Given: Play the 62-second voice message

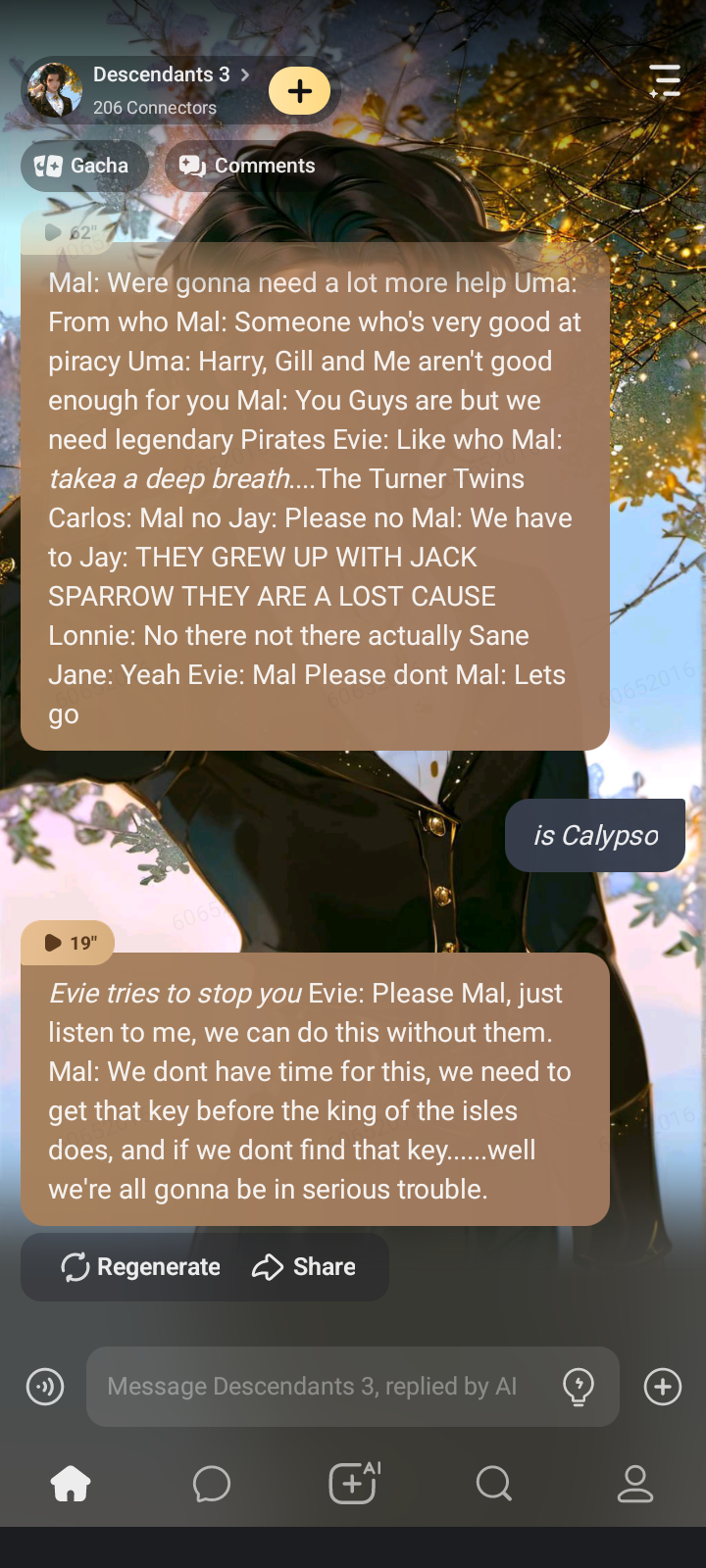Looking at the screenshot, I should click(67, 232).
